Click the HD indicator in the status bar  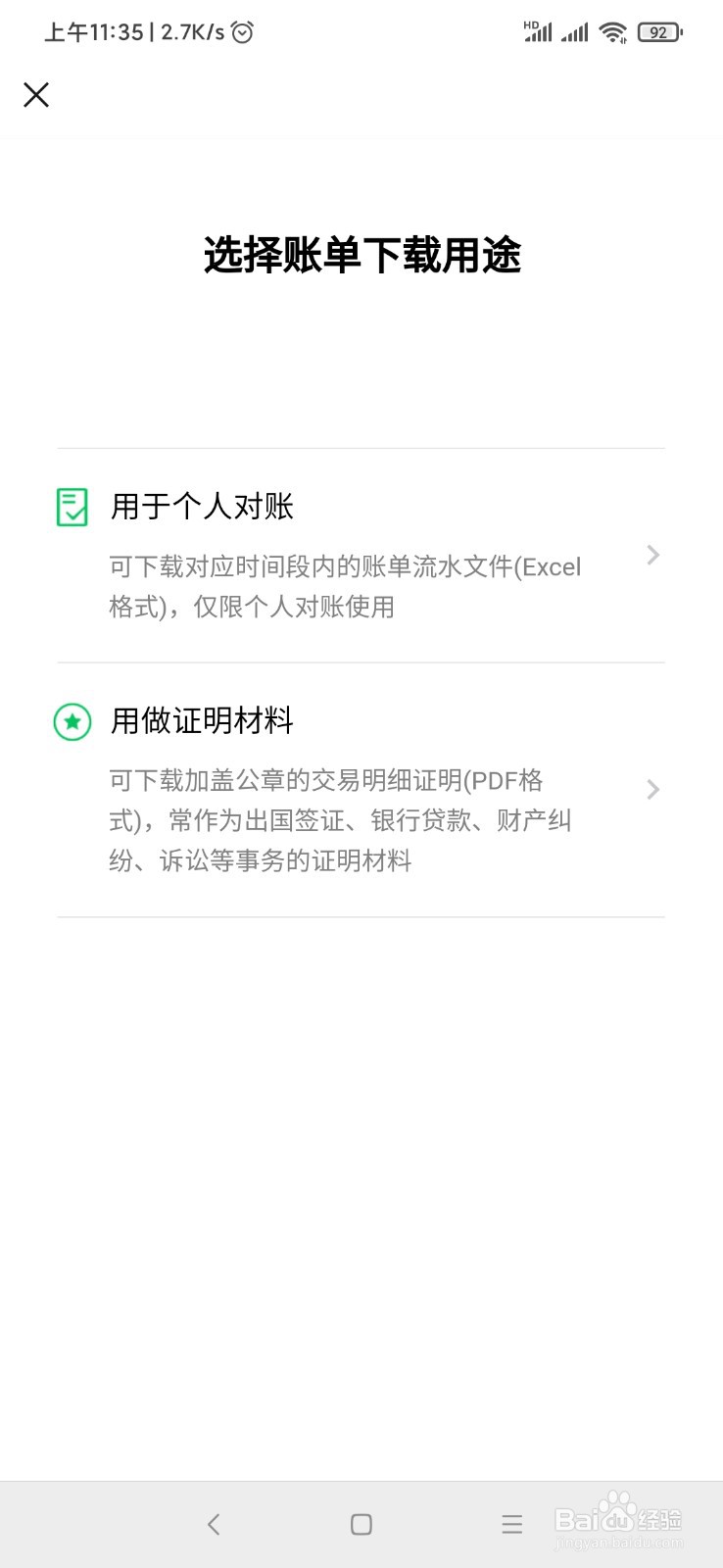pos(530,25)
